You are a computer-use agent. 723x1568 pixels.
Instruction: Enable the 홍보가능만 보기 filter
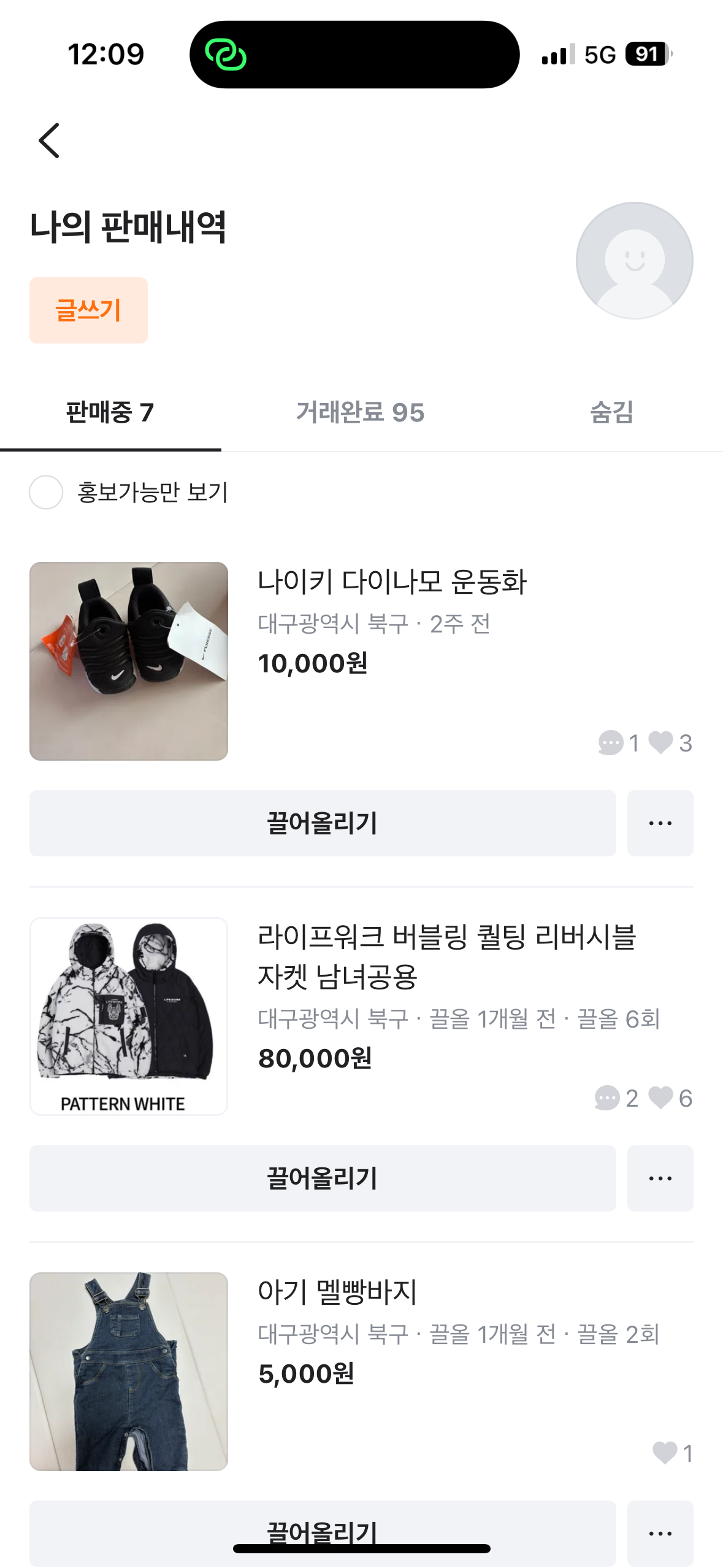pos(47,492)
